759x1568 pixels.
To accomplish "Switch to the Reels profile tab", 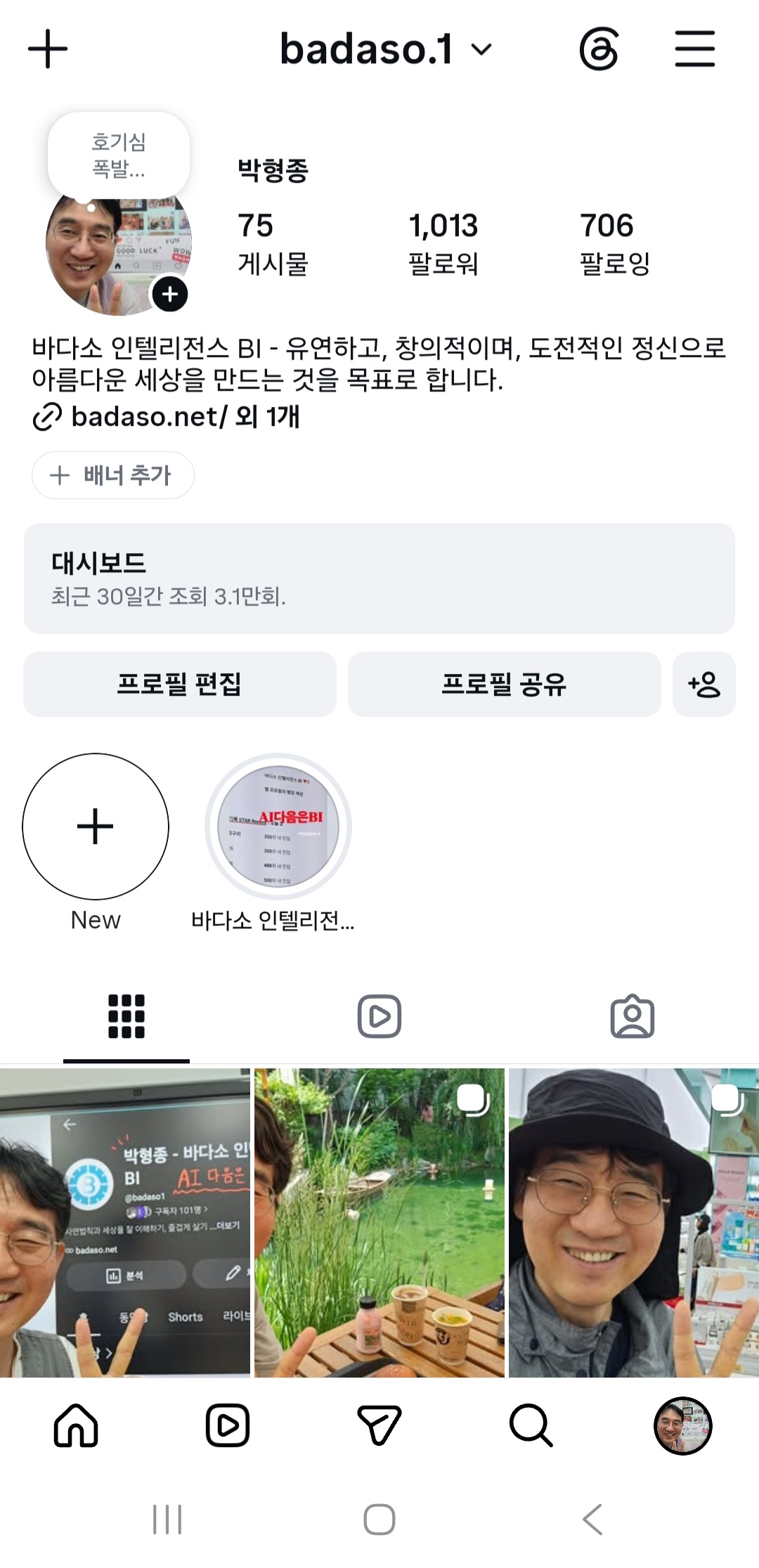I will [379, 1016].
